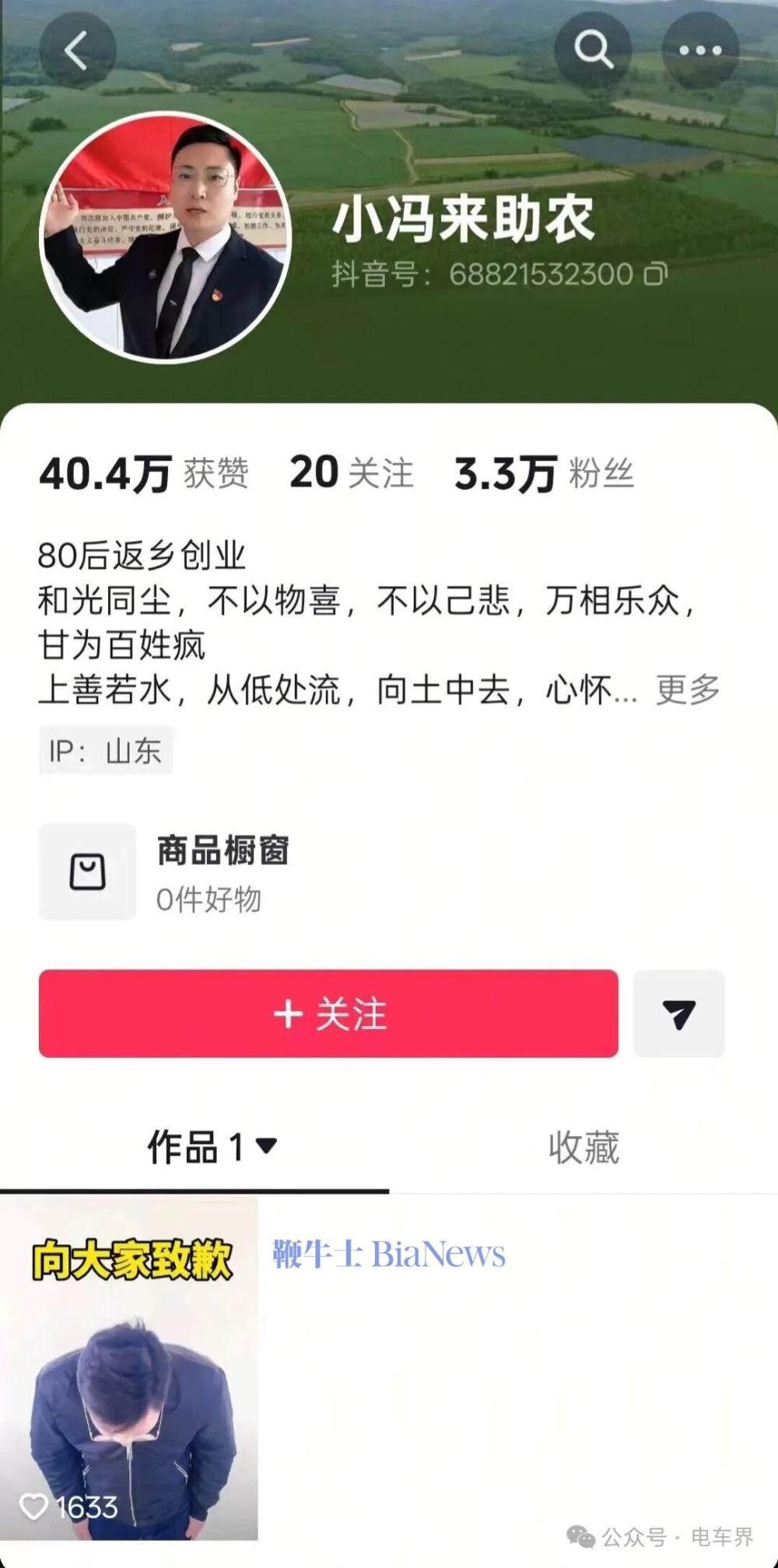Switch to the 收藏 tab
The height and width of the screenshot is (1568, 778).
[x=583, y=1148]
